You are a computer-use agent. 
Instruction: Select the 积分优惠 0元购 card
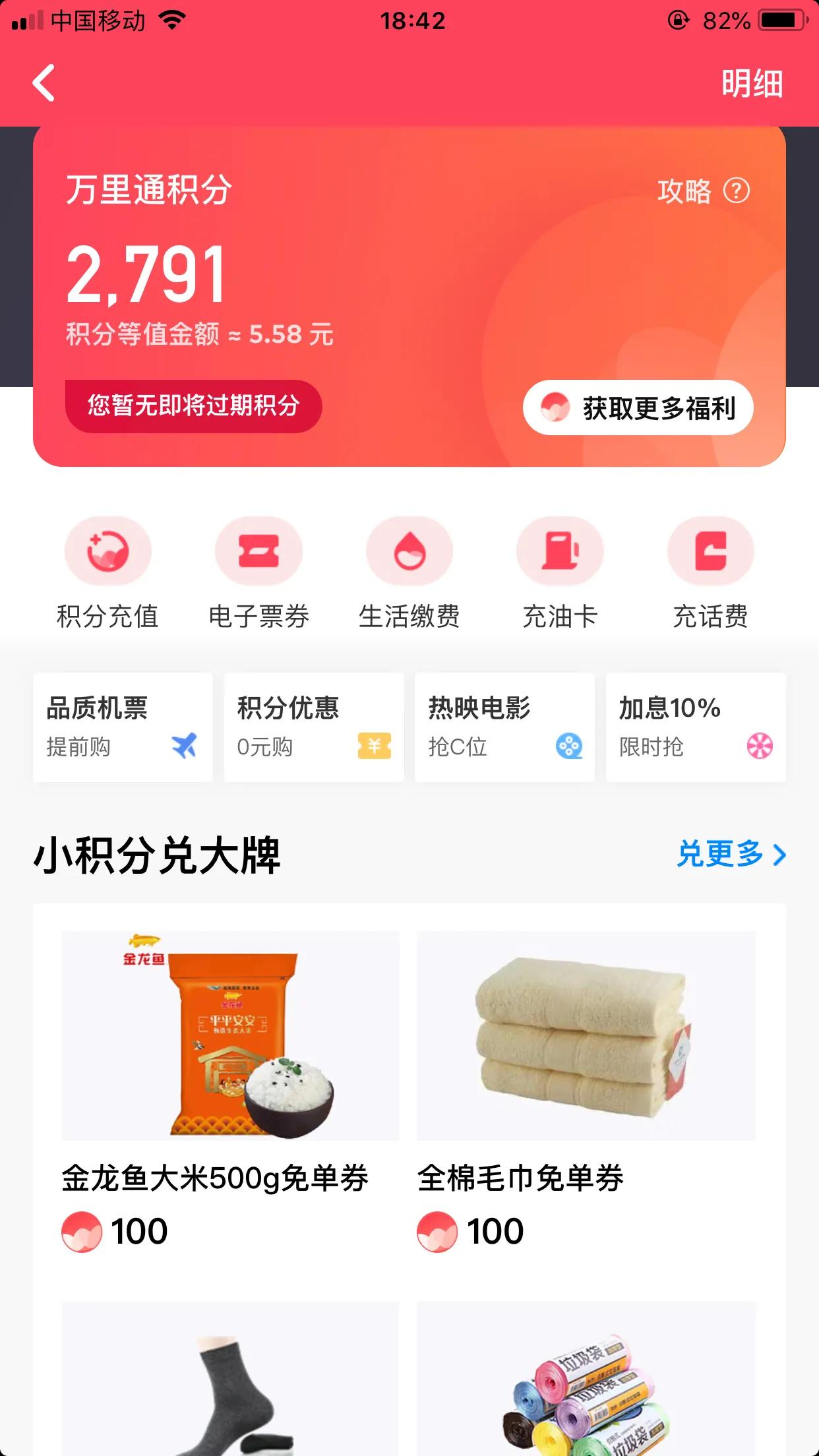point(314,727)
